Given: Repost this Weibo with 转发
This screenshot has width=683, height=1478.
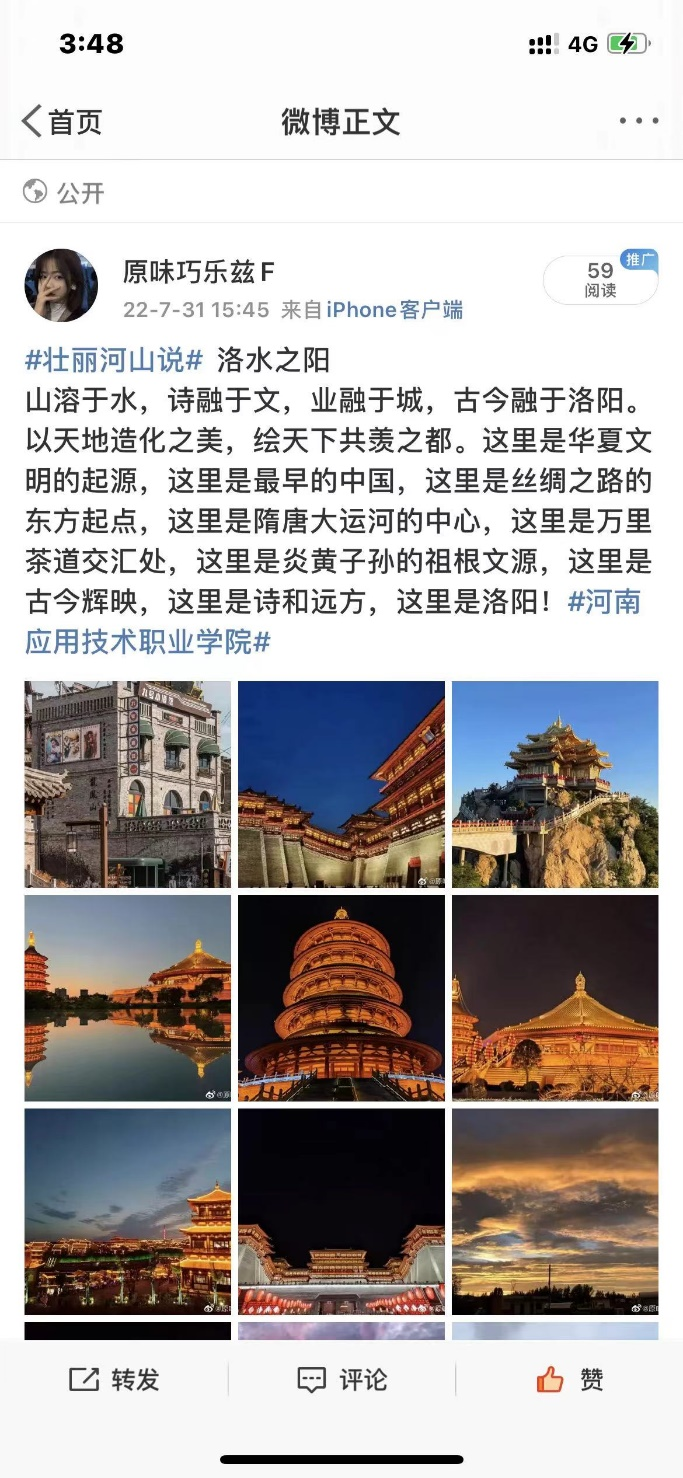Looking at the screenshot, I should pyautogui.click(x=114, y=1380).
